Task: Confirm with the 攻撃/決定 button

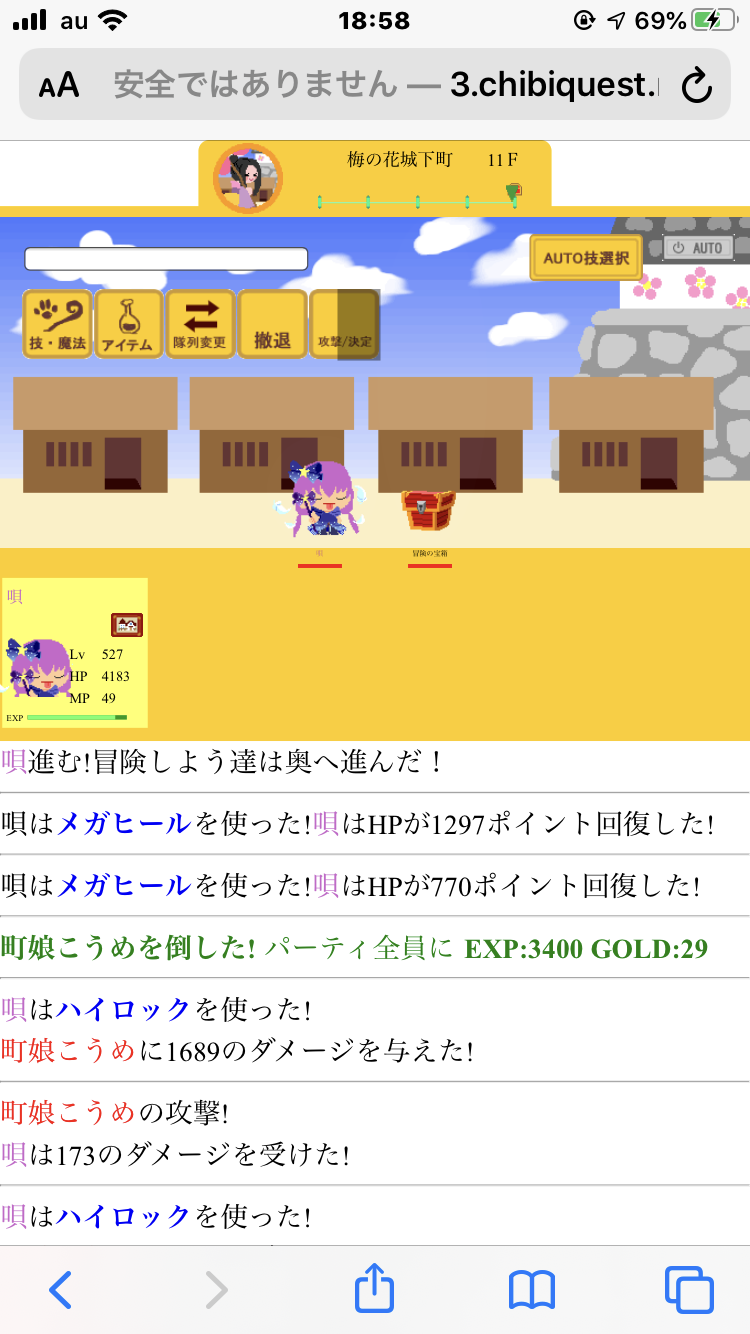Action: [344, 324]
